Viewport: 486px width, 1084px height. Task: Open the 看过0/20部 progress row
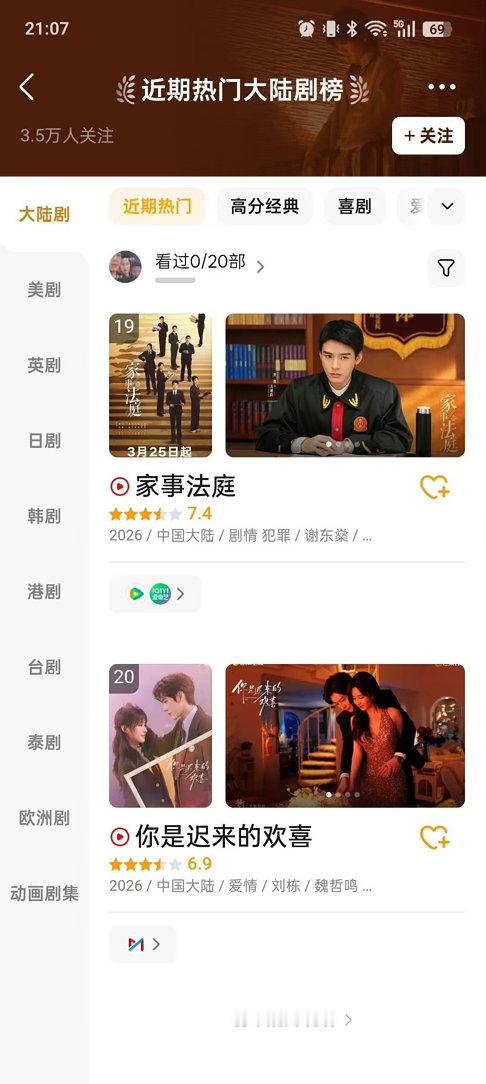(x=187, y=267)
